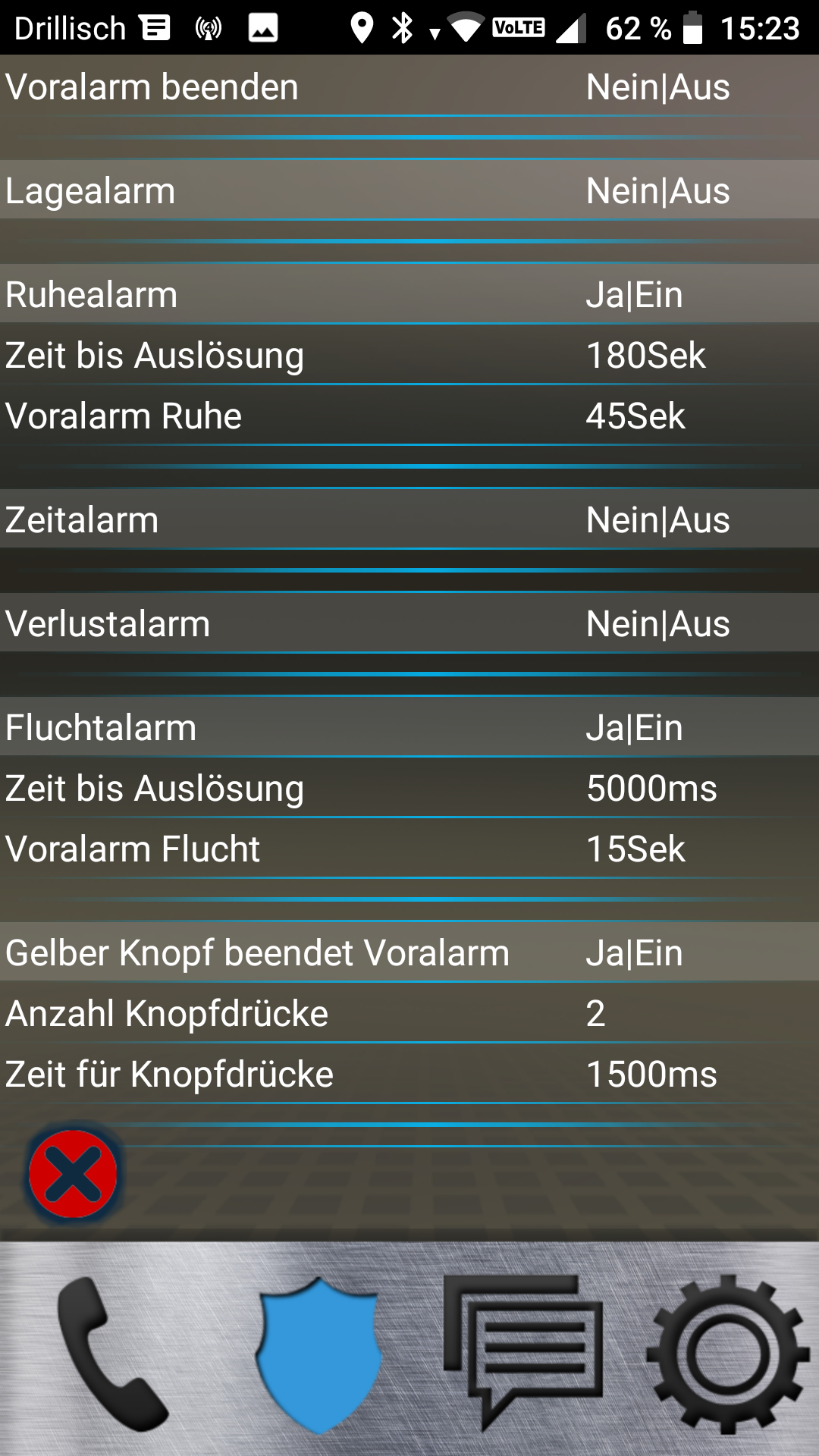Activate the Voralarm beenden option
This screenshot has height=1456, width=819.
[x=409, y=86]
